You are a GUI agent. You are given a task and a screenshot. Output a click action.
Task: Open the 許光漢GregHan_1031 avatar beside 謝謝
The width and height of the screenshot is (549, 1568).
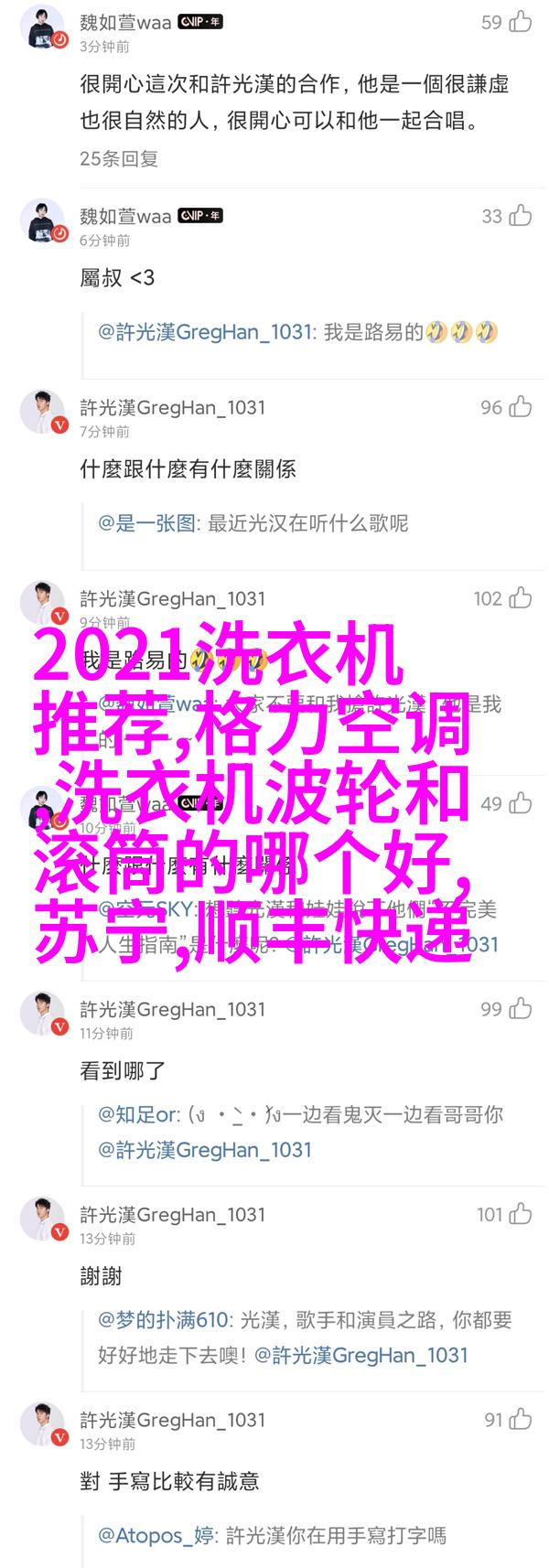point(43,1219)
